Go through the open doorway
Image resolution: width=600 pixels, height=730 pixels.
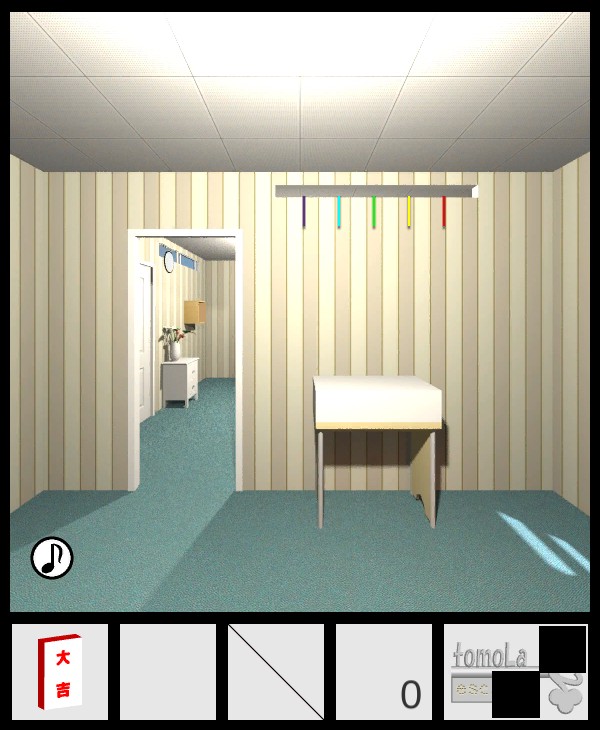[x=190, y=380]
